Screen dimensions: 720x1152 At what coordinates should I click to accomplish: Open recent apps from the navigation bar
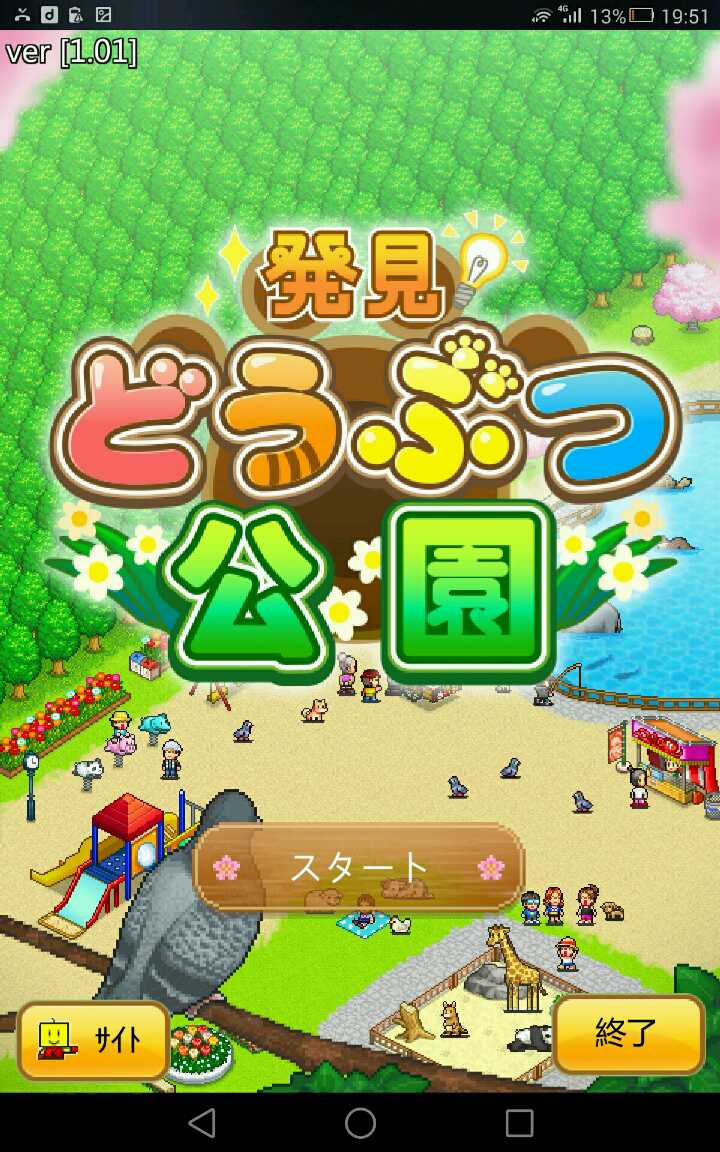(x=519, y=1123)
